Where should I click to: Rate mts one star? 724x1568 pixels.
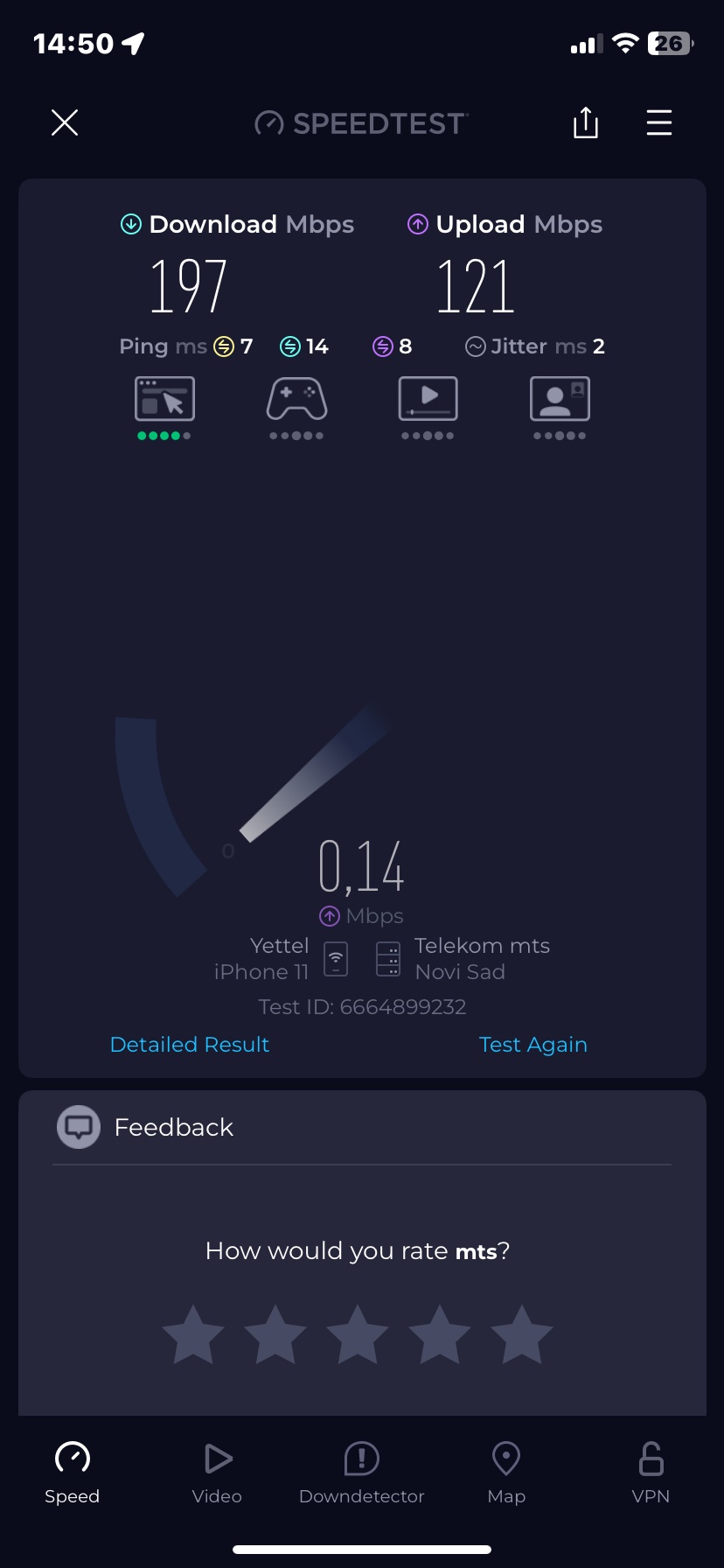pyautogui.click(x=193, y=1335)
